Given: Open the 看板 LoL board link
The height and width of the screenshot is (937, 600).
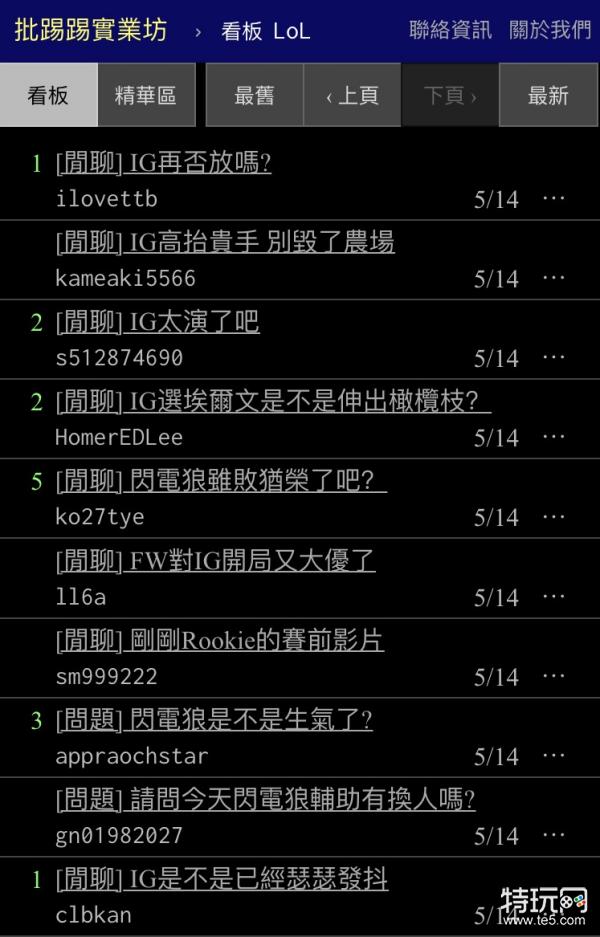Looking at the screenshot, I should [265, 31].
